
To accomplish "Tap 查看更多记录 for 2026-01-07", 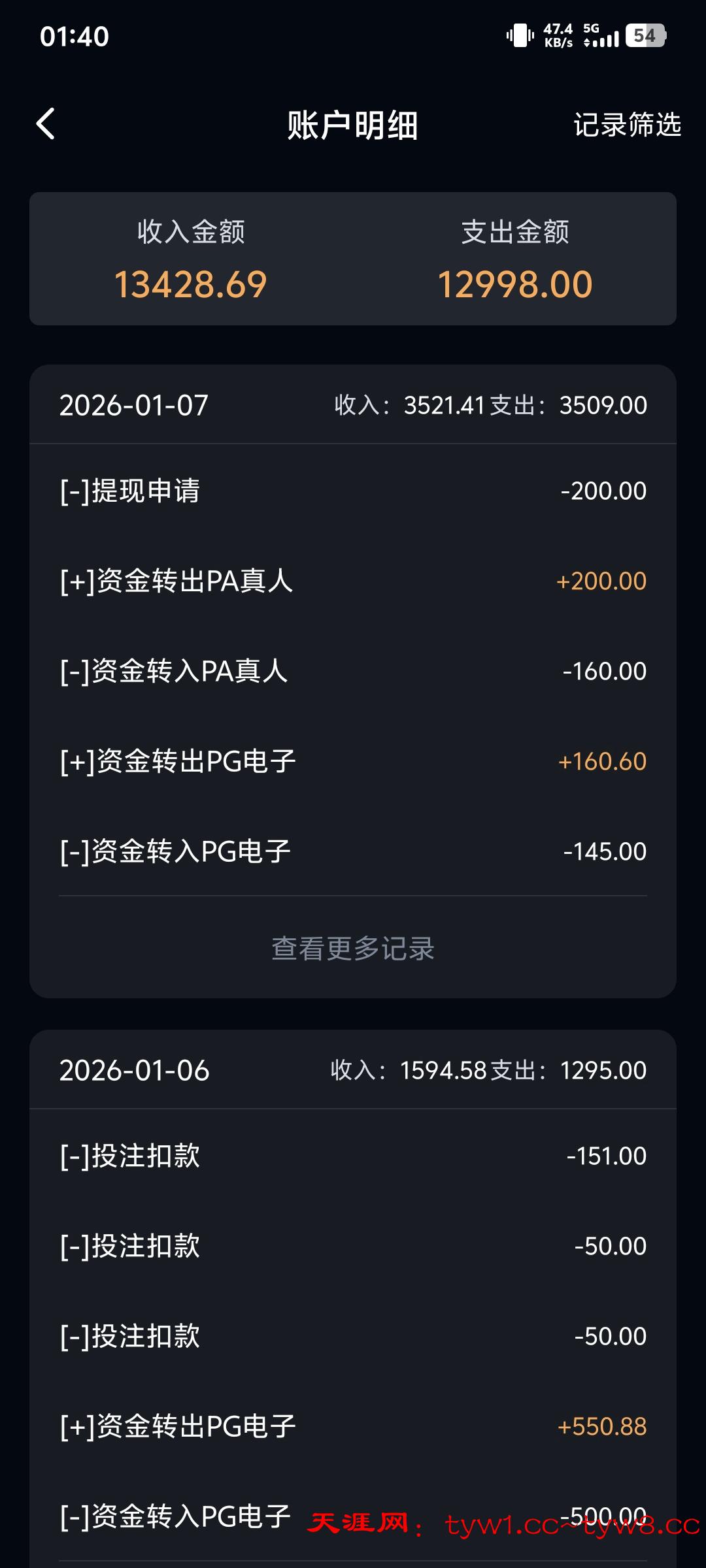I will click(x=353, y=949).
